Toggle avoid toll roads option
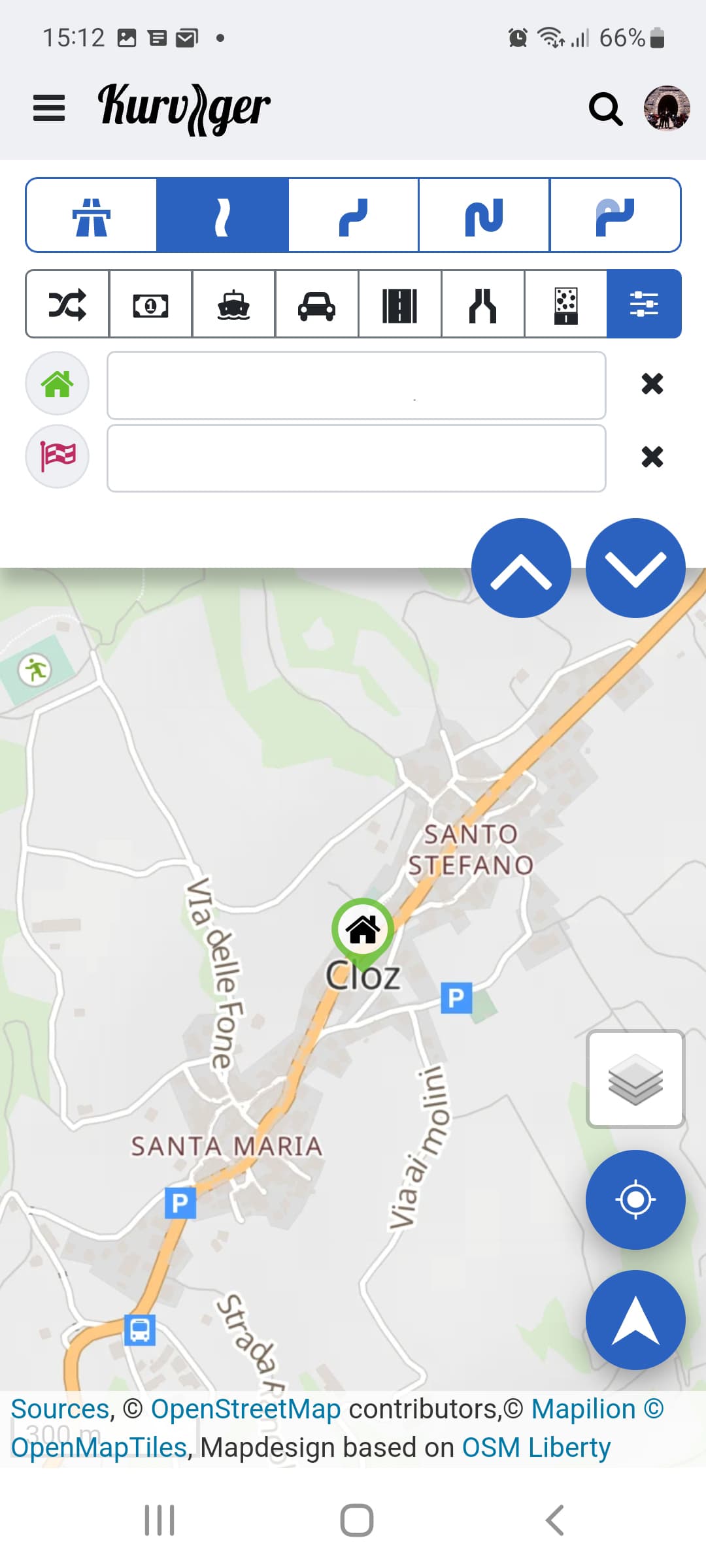 click(150, 304)
